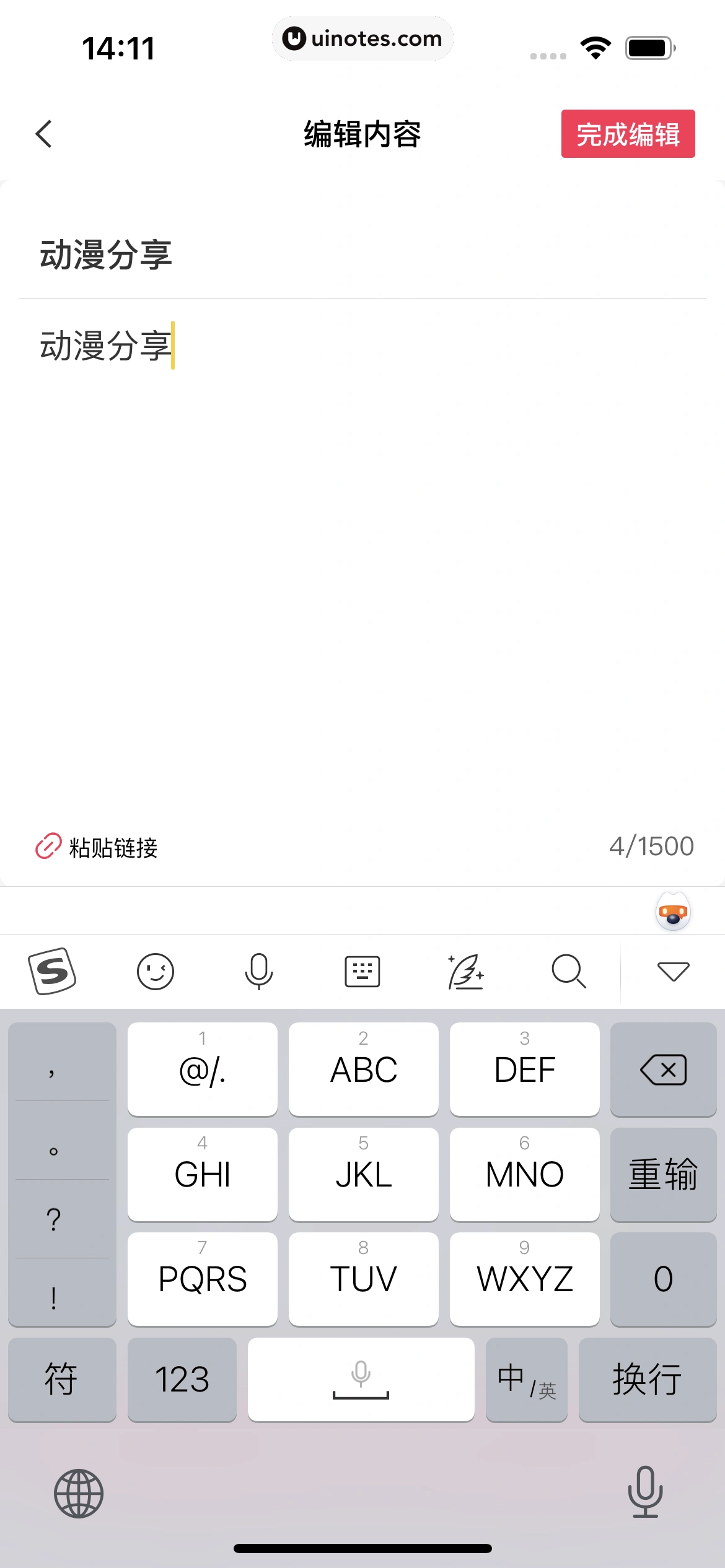Viewport: 725px width, 1568px height.
Task: Click the 动漫分享 title input field
Action: click(248, 255)
